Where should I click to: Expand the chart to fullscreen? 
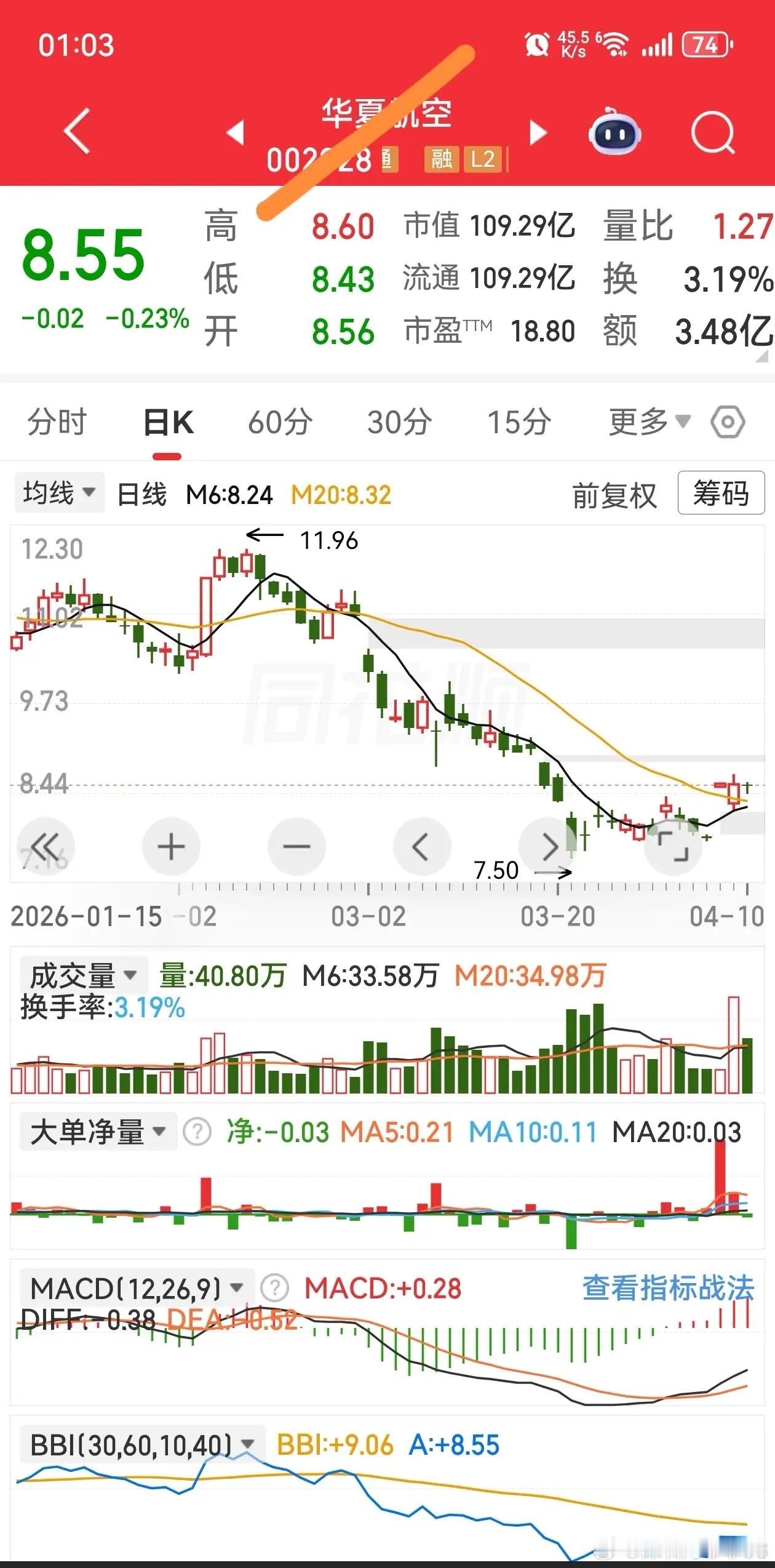672,847
